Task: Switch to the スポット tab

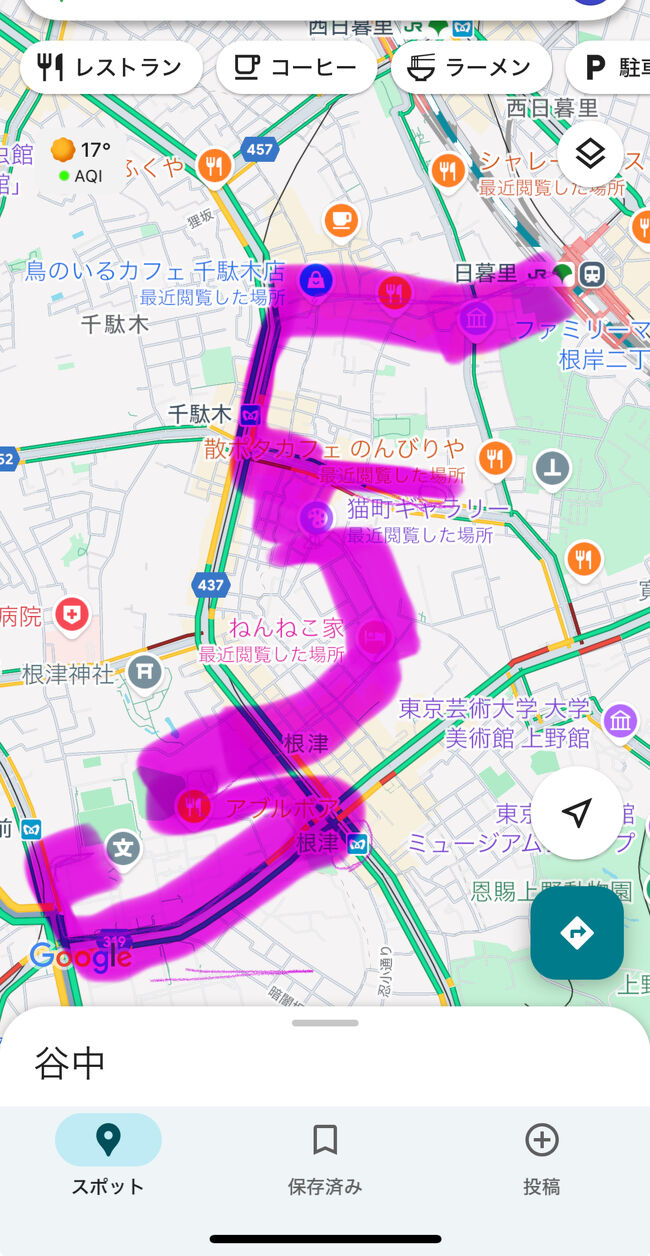Action: pyautogui.click(x=108, y=1155)
